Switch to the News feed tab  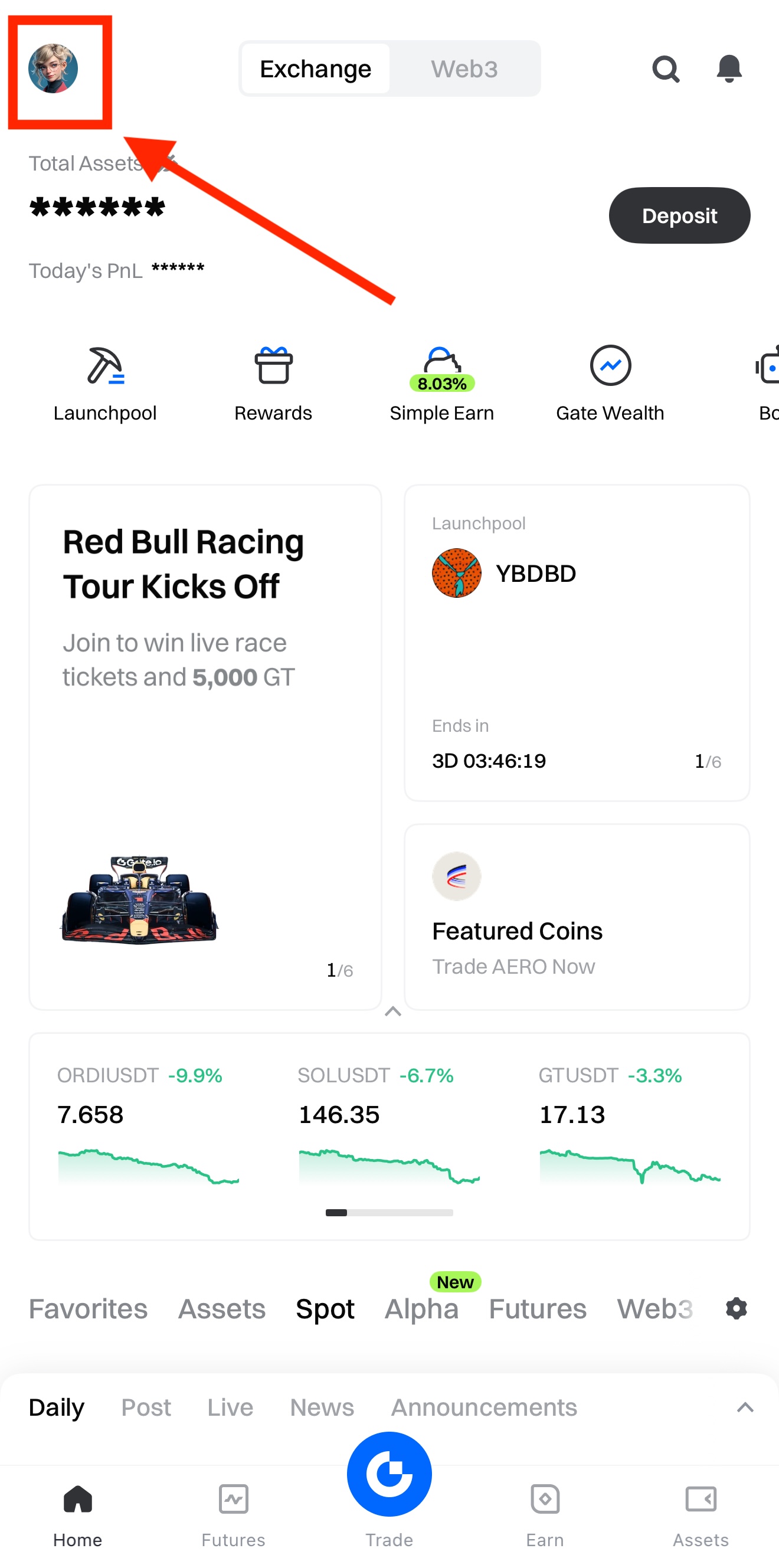pyautogui.click(x=321, y=1407)
